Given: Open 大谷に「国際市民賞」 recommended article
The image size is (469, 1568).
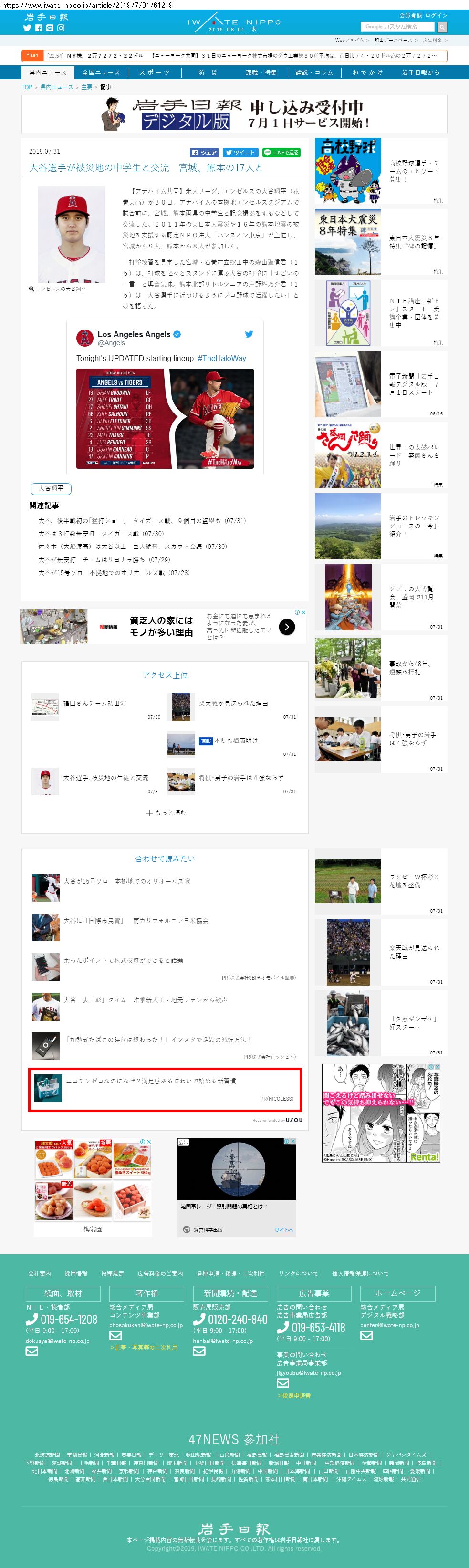Looking at the screenshot, I should coord(135,921).
